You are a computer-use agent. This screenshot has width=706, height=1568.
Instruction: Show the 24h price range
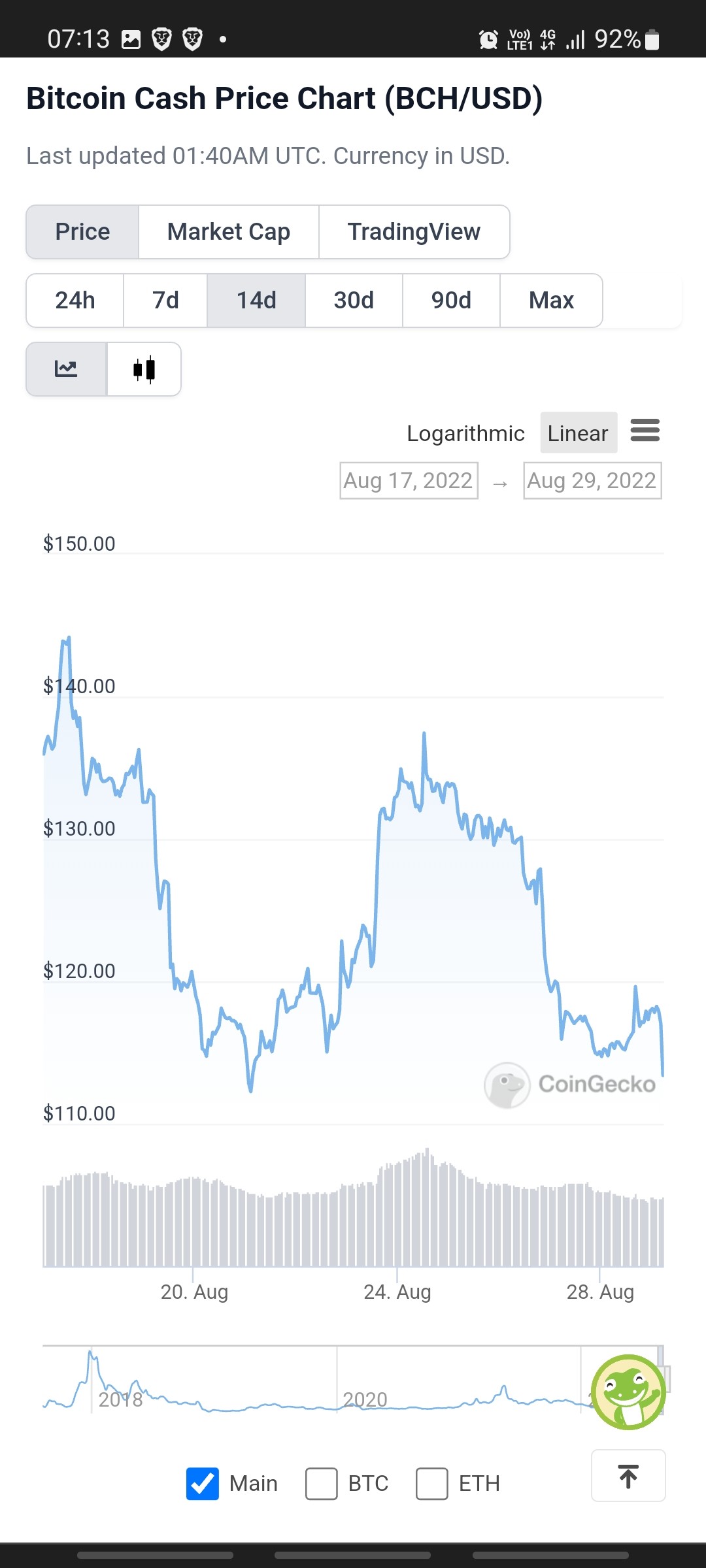click(x=75, y=301)
